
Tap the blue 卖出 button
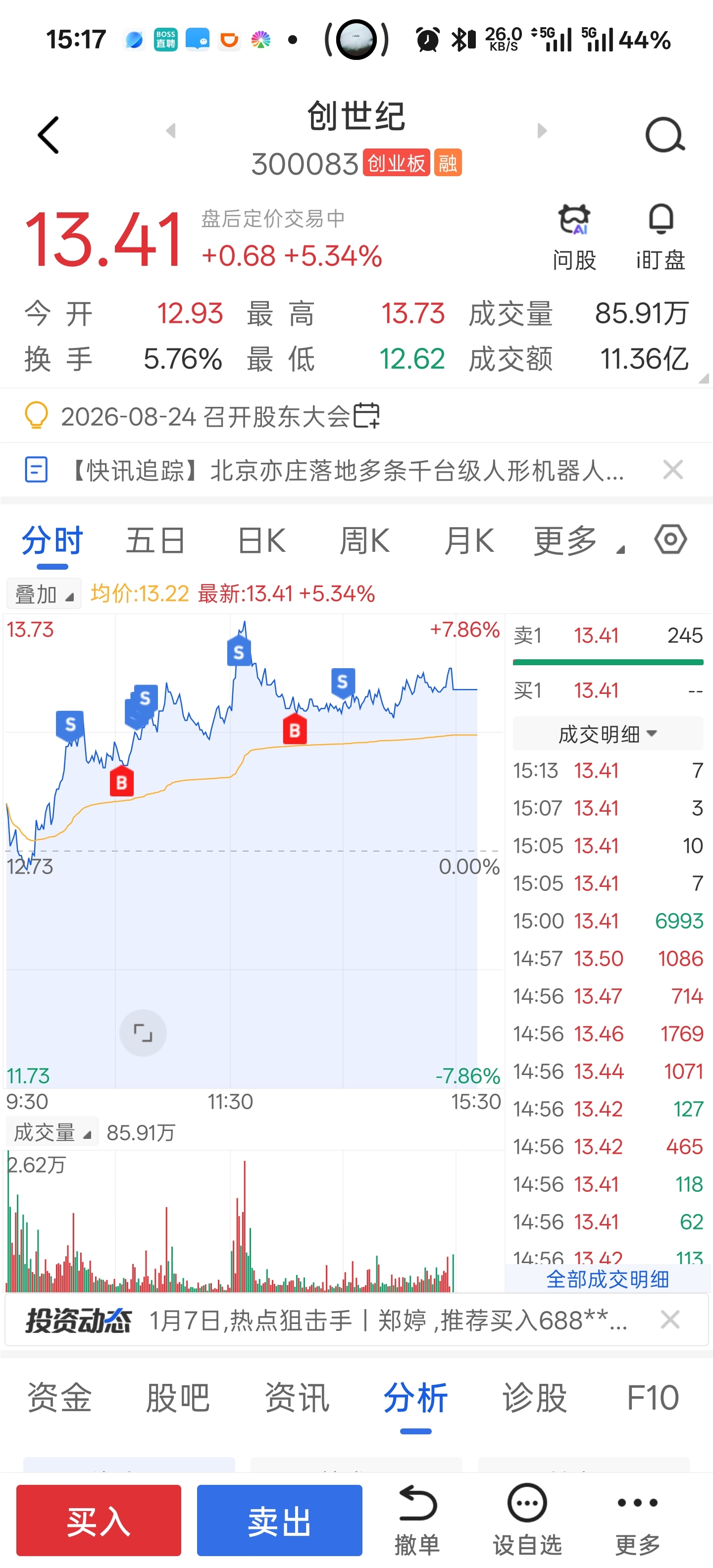tap(279, 1520)
